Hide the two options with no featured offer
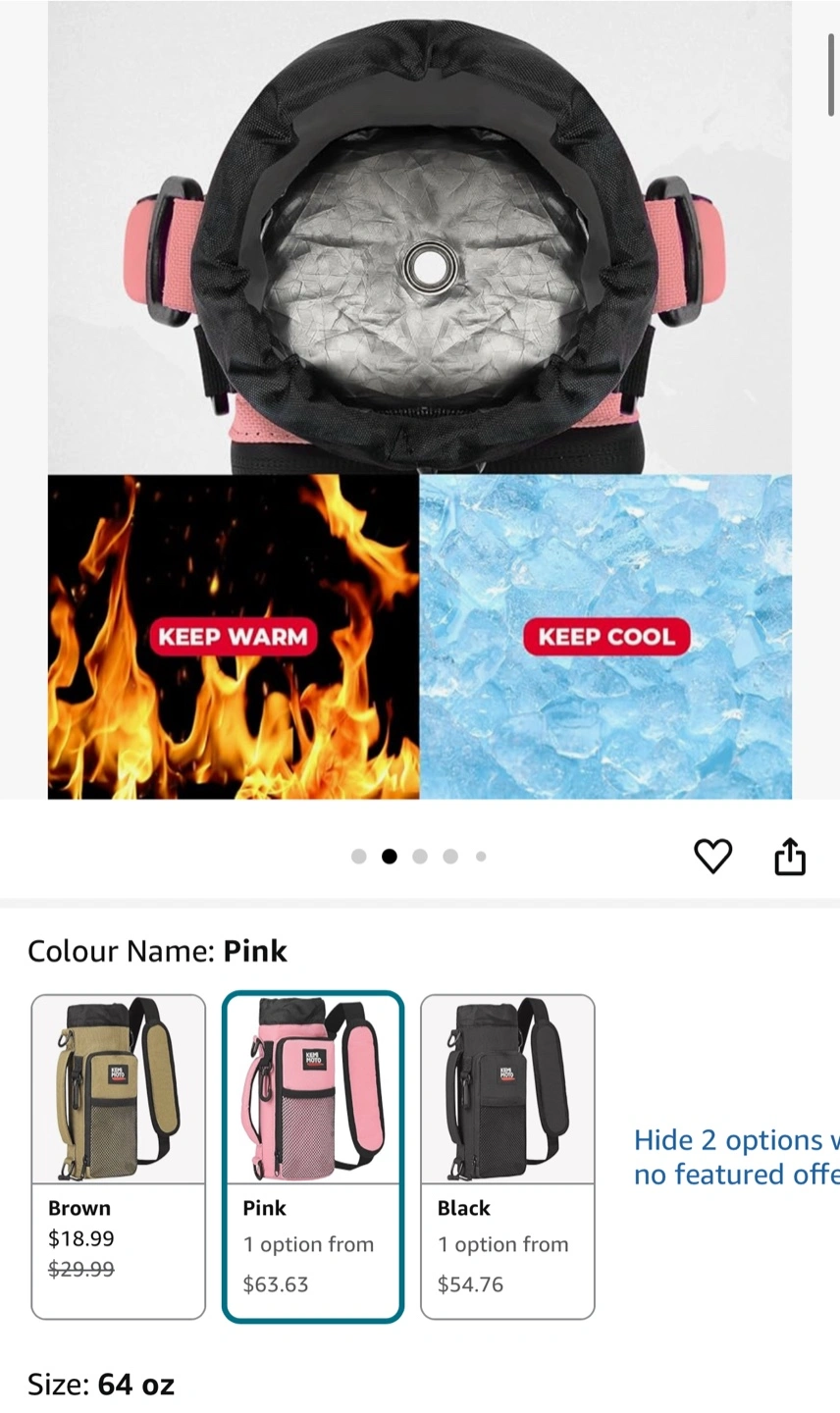This screenshot has height=1413, width=840. point(736,1157)
